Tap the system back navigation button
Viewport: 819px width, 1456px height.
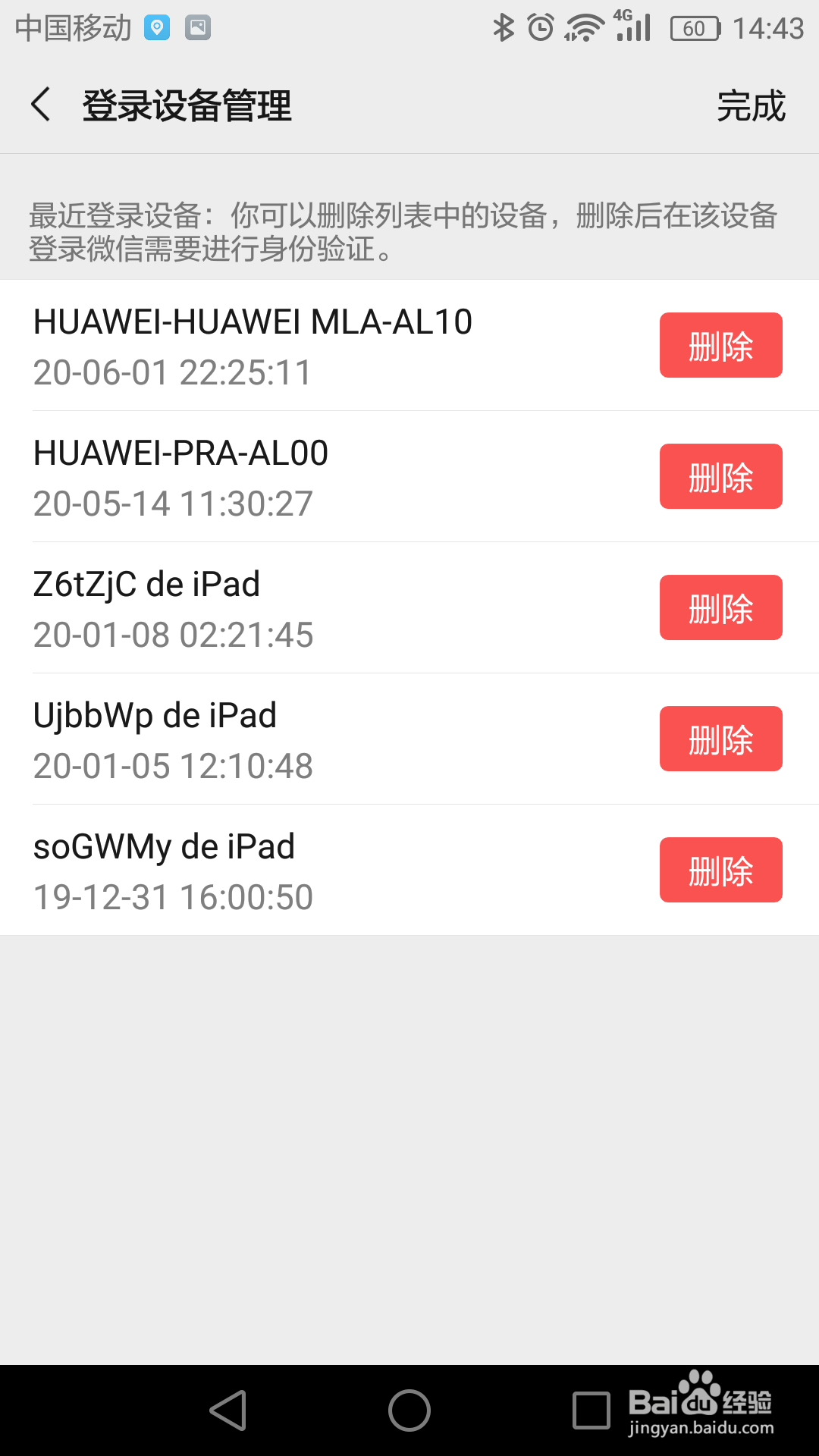228,1410
